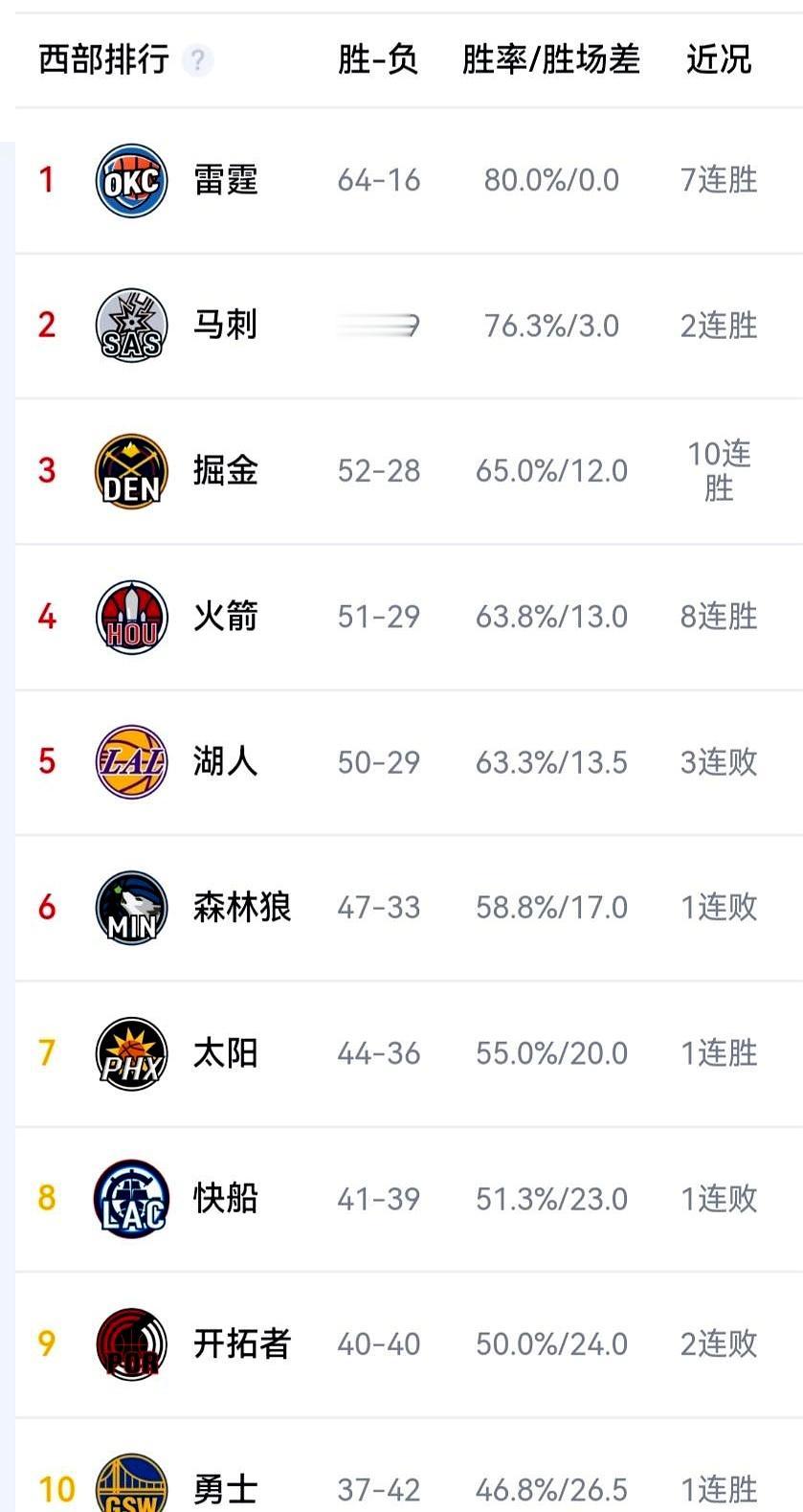The height and width of the screenshot is (1512, 803).
Task: Open the help tooltip next to 西部排行
Action: pyautogui.click(x=198, y=59)
